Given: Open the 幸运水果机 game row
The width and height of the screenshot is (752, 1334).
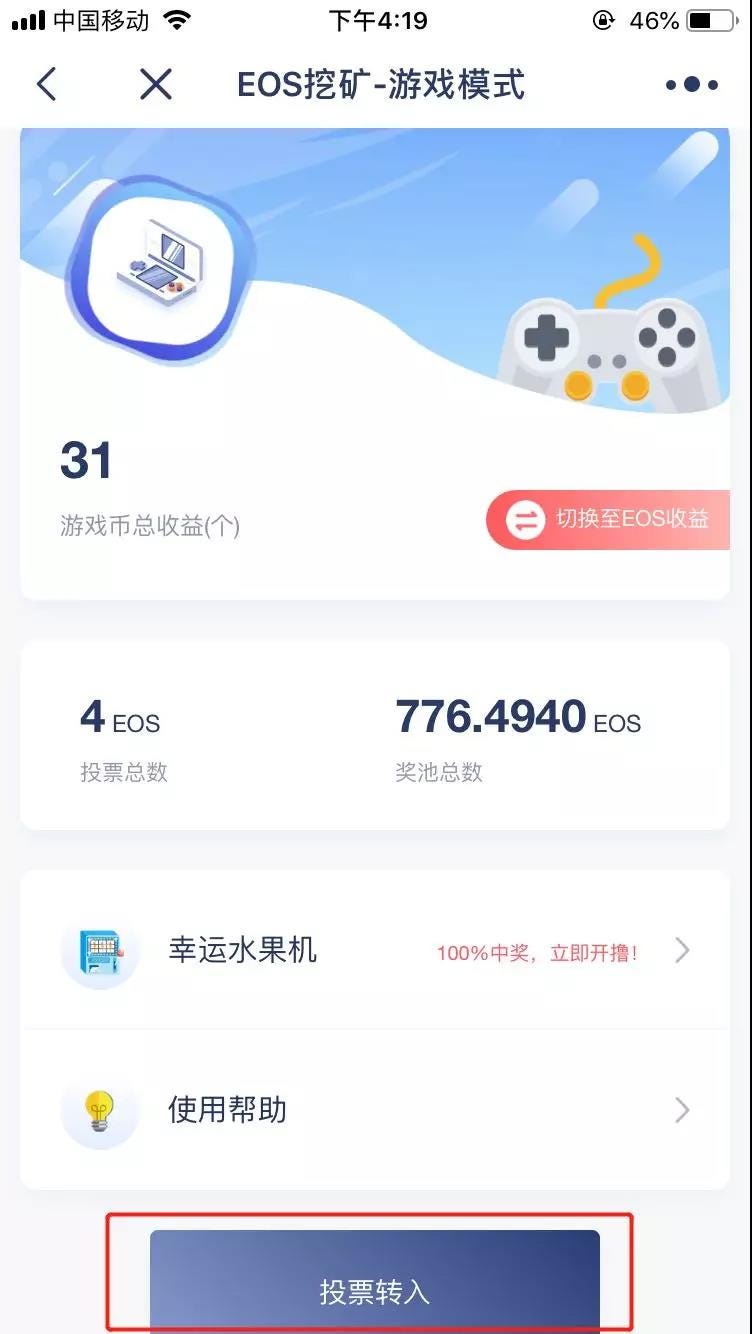Looking at the screenshot, I should click(x=375, y=950).
